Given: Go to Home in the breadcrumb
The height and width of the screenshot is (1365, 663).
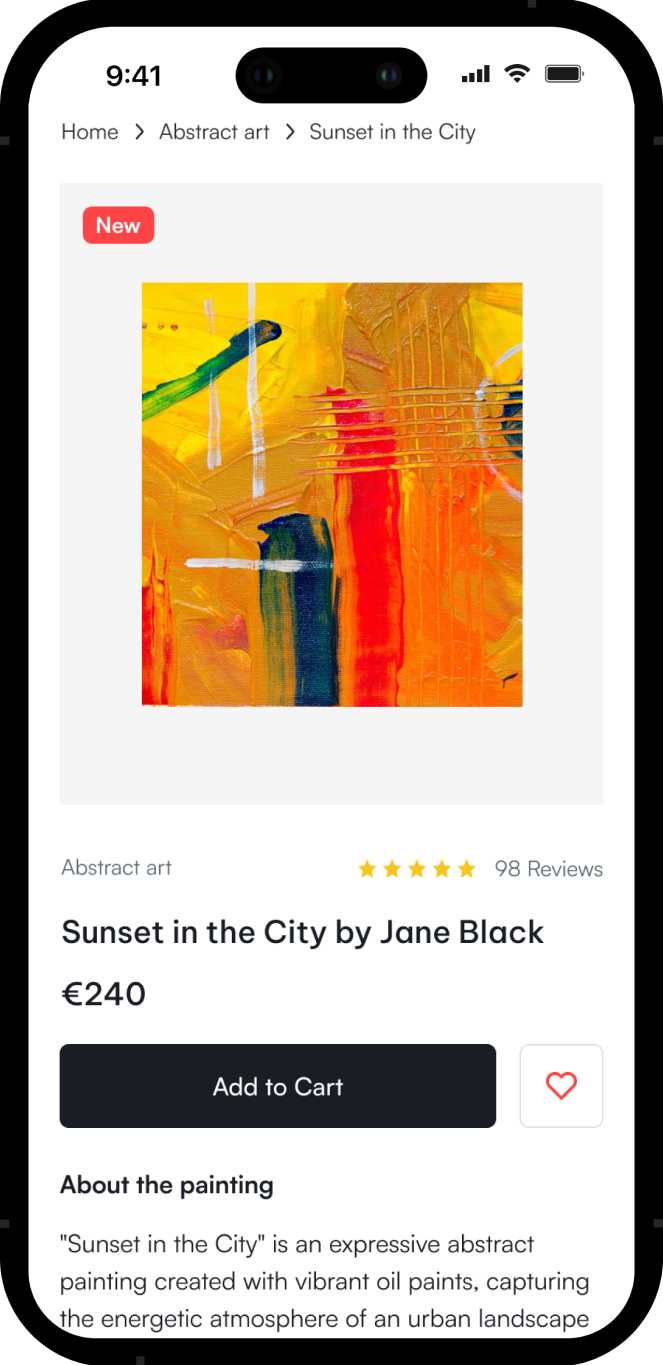Looking at the screenshot, I should coord(90,132).
